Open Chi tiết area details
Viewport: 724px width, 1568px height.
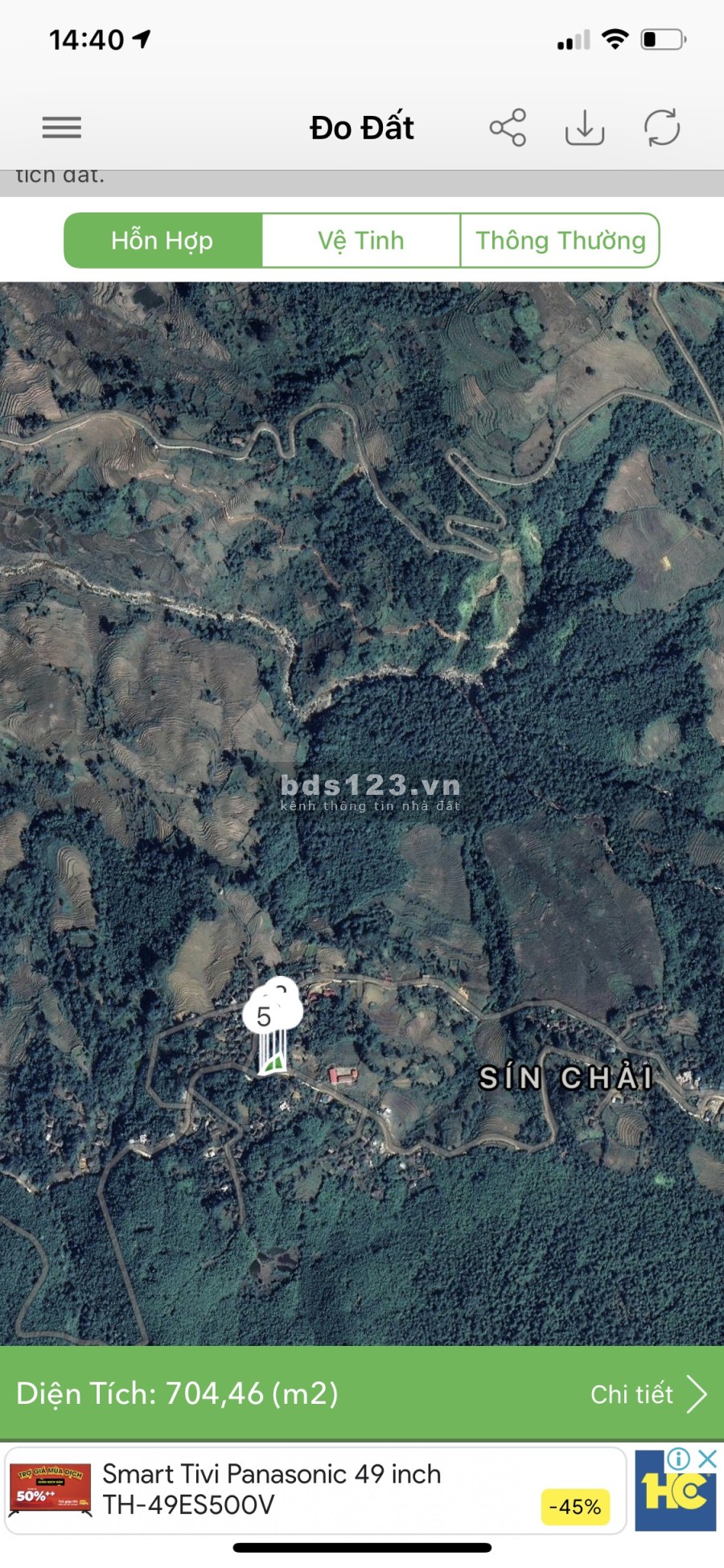(648, 1394)
